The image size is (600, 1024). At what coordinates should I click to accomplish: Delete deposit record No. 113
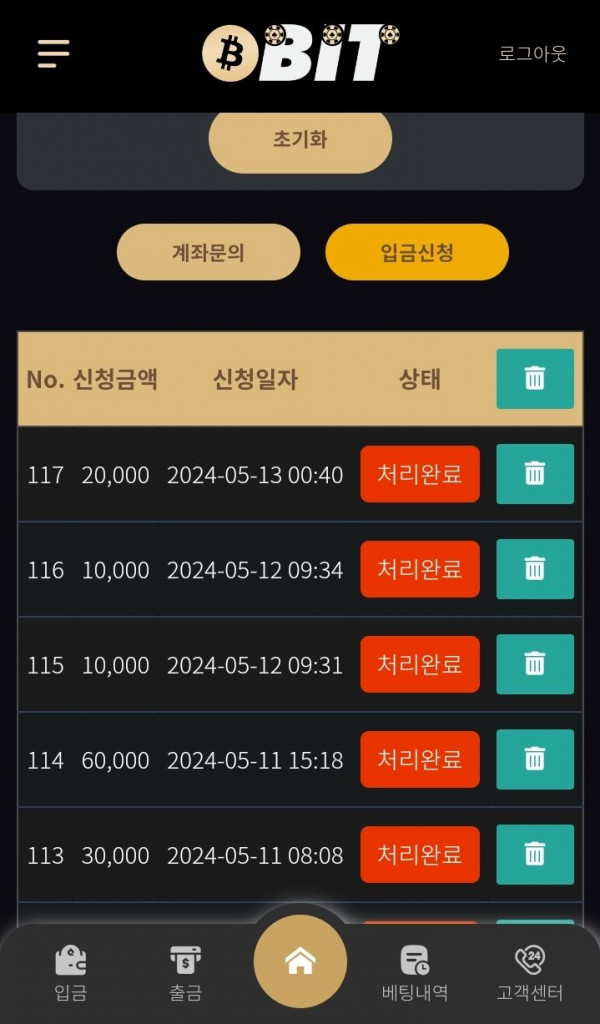click(535, 854)
